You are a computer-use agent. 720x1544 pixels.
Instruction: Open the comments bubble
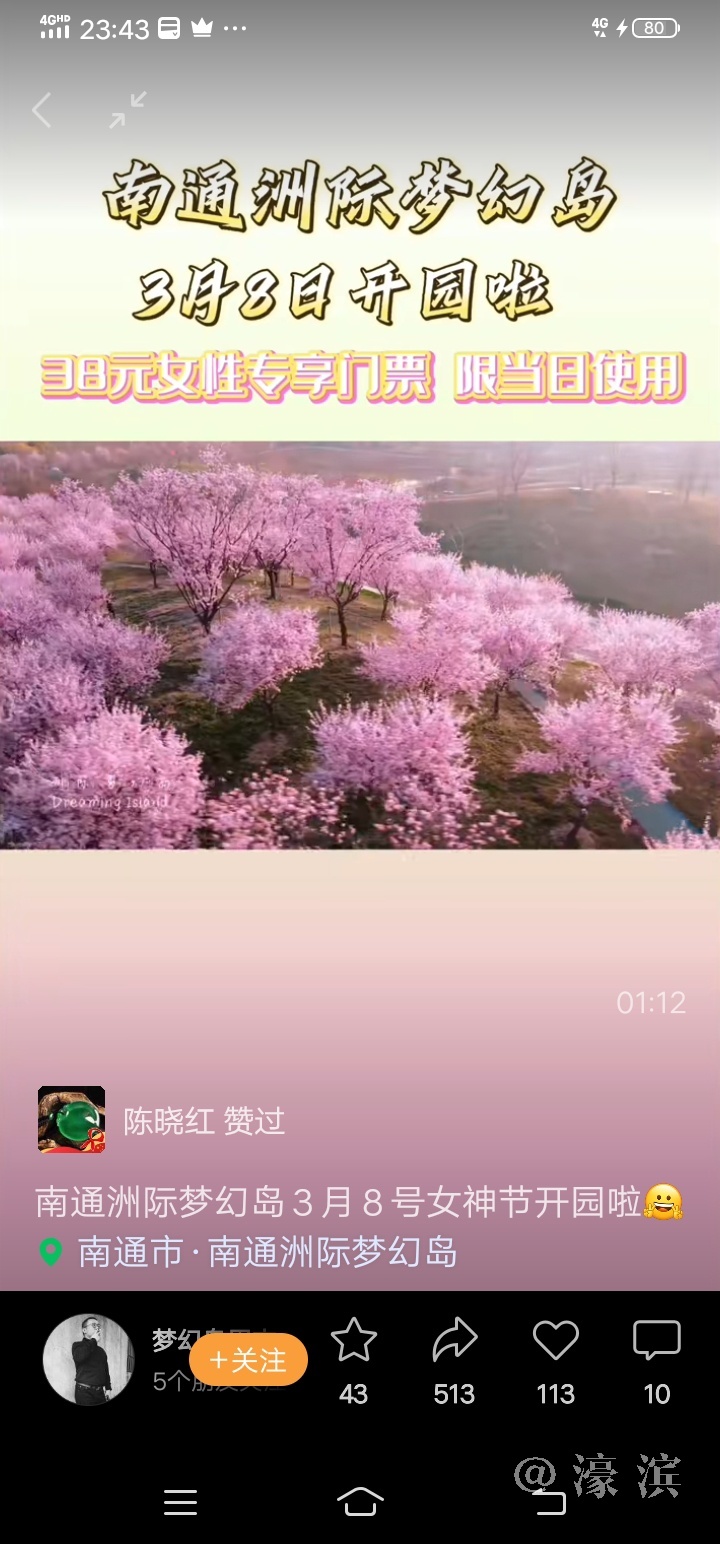[656, 1341]
